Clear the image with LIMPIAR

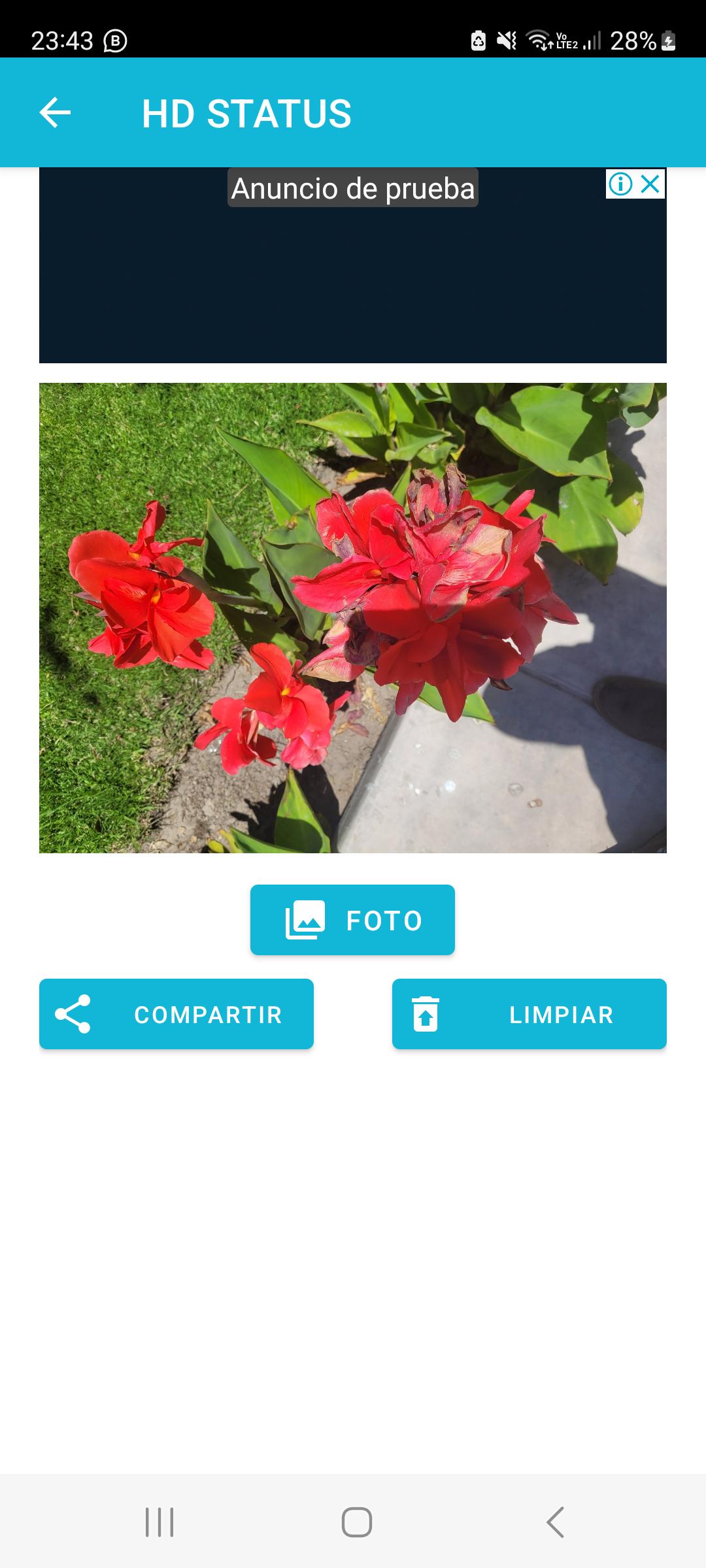[x=529, y=1014]
